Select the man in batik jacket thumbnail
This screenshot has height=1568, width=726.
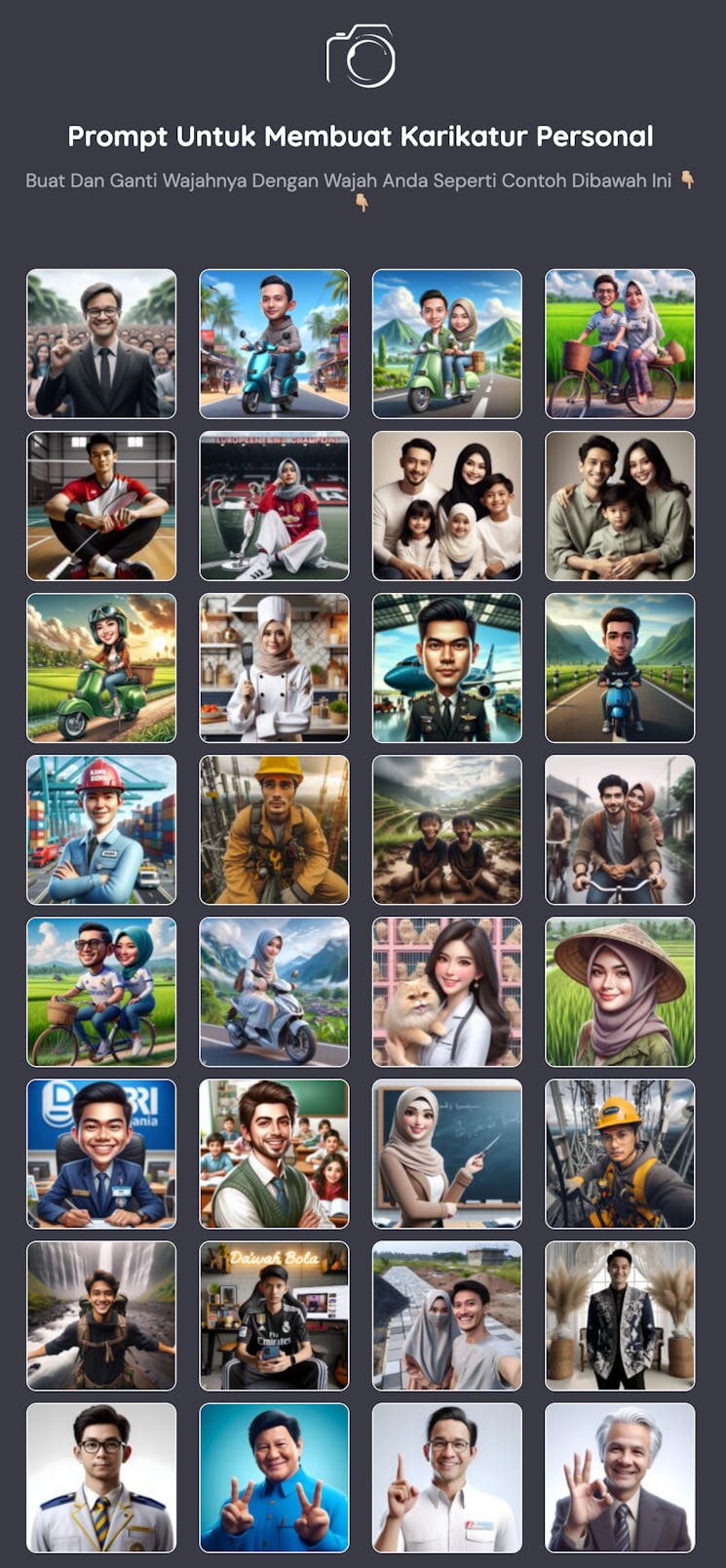[x=620, y=1314]
